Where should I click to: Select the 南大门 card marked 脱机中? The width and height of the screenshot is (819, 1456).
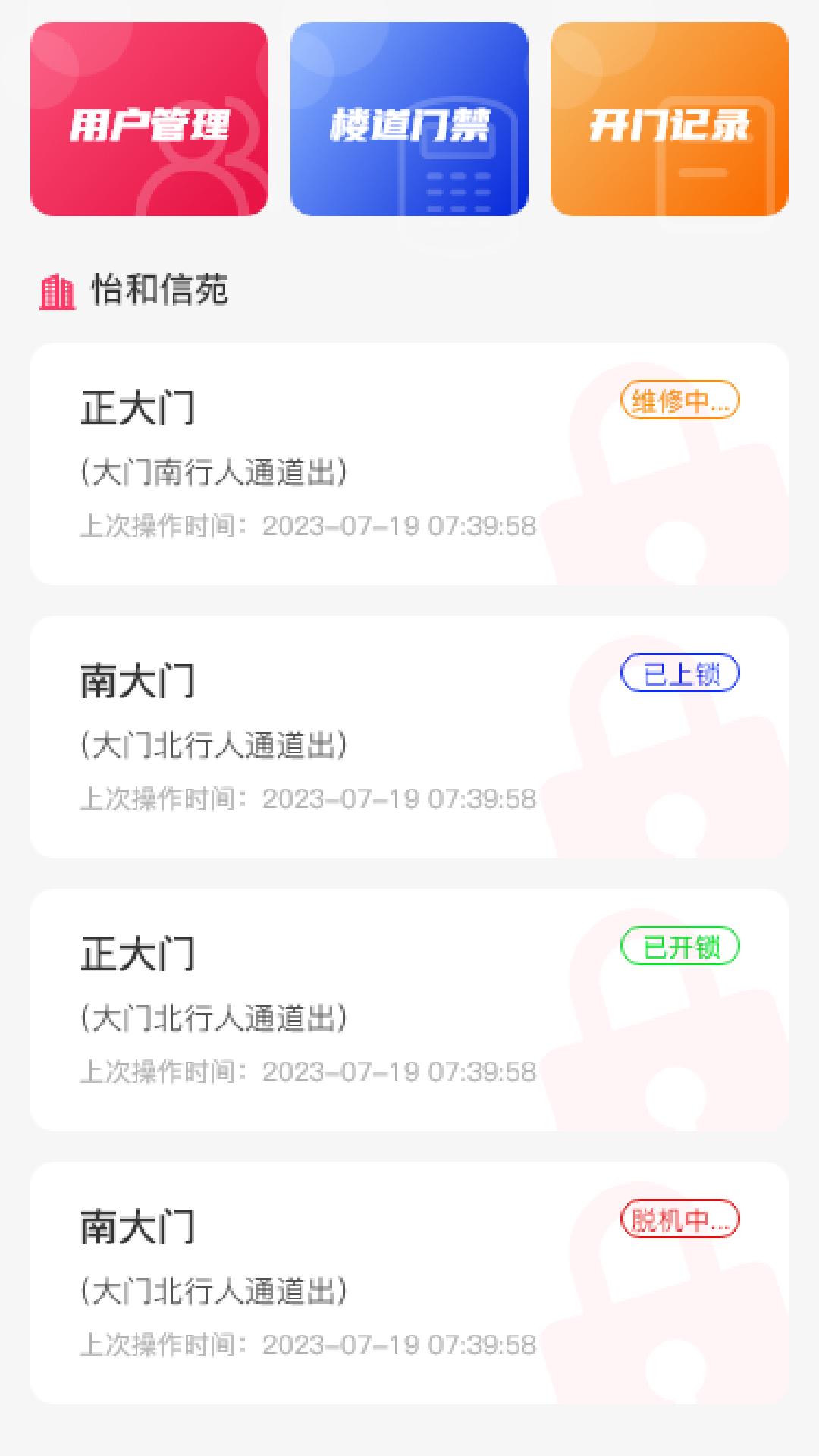409,1283
